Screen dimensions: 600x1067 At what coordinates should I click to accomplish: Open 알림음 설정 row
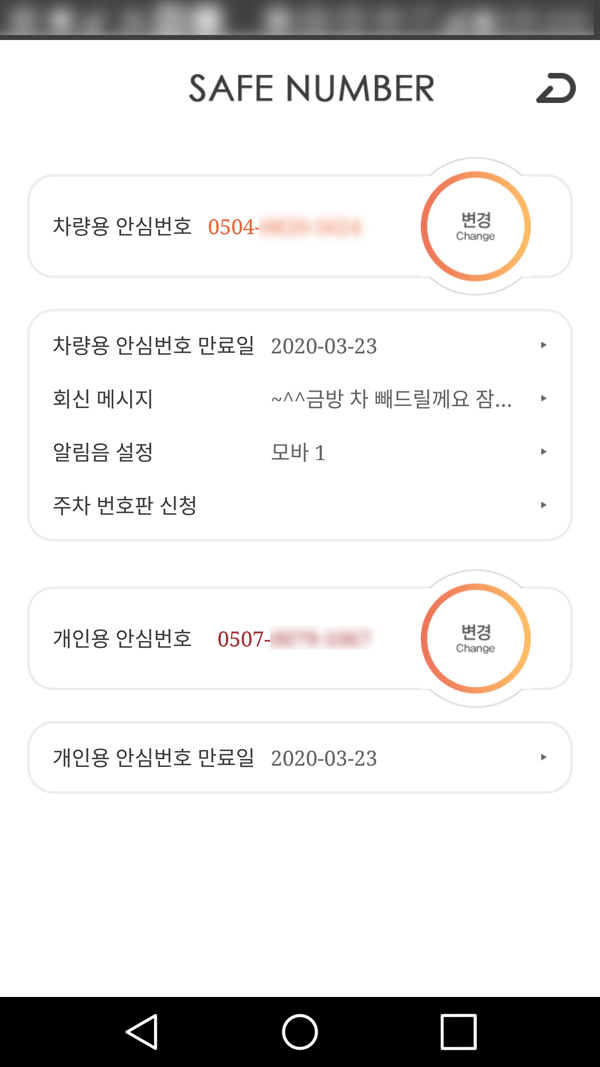click(299, 453)
